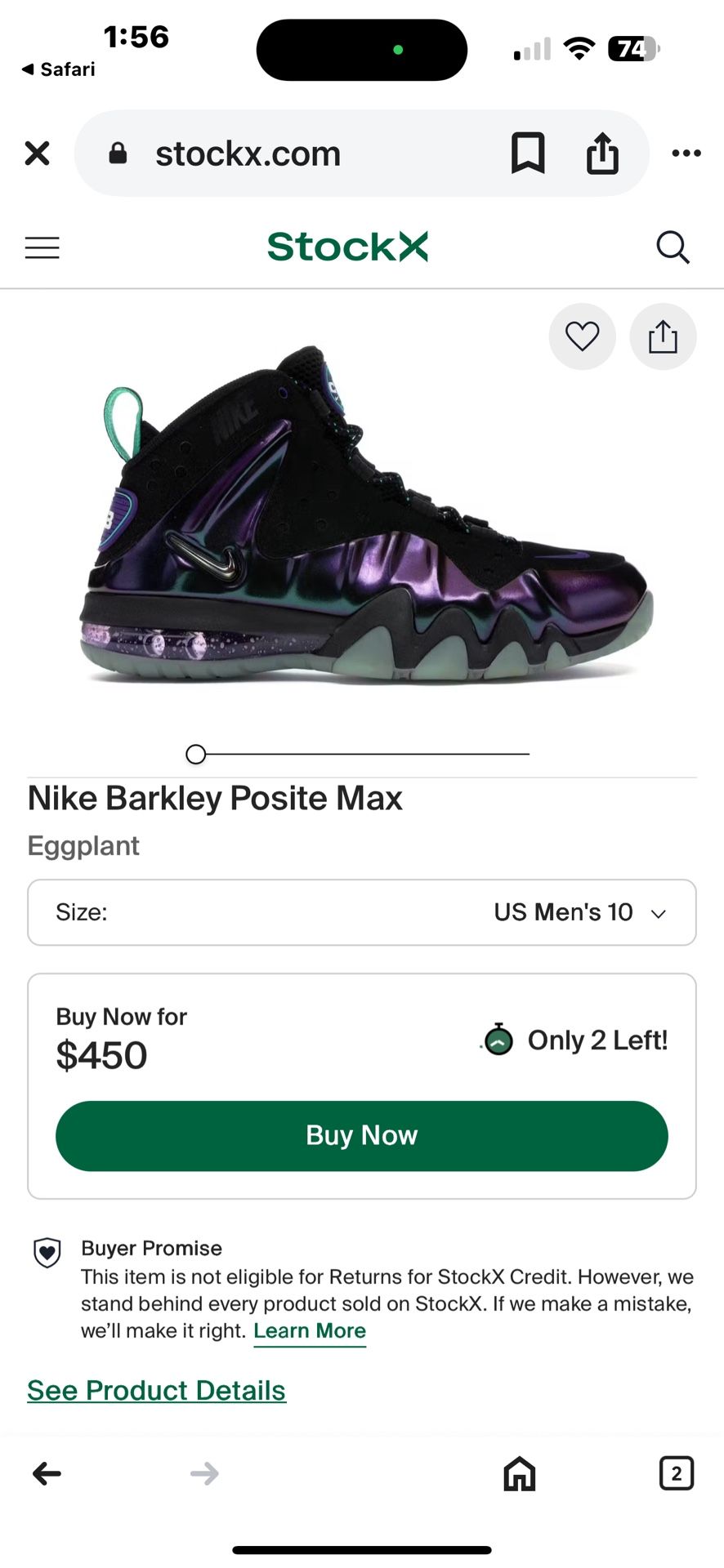Image resolution: width=724 pixels, height=1568 pixels.
Task: View site security via the padlock
Action: [x=117, y=154]
